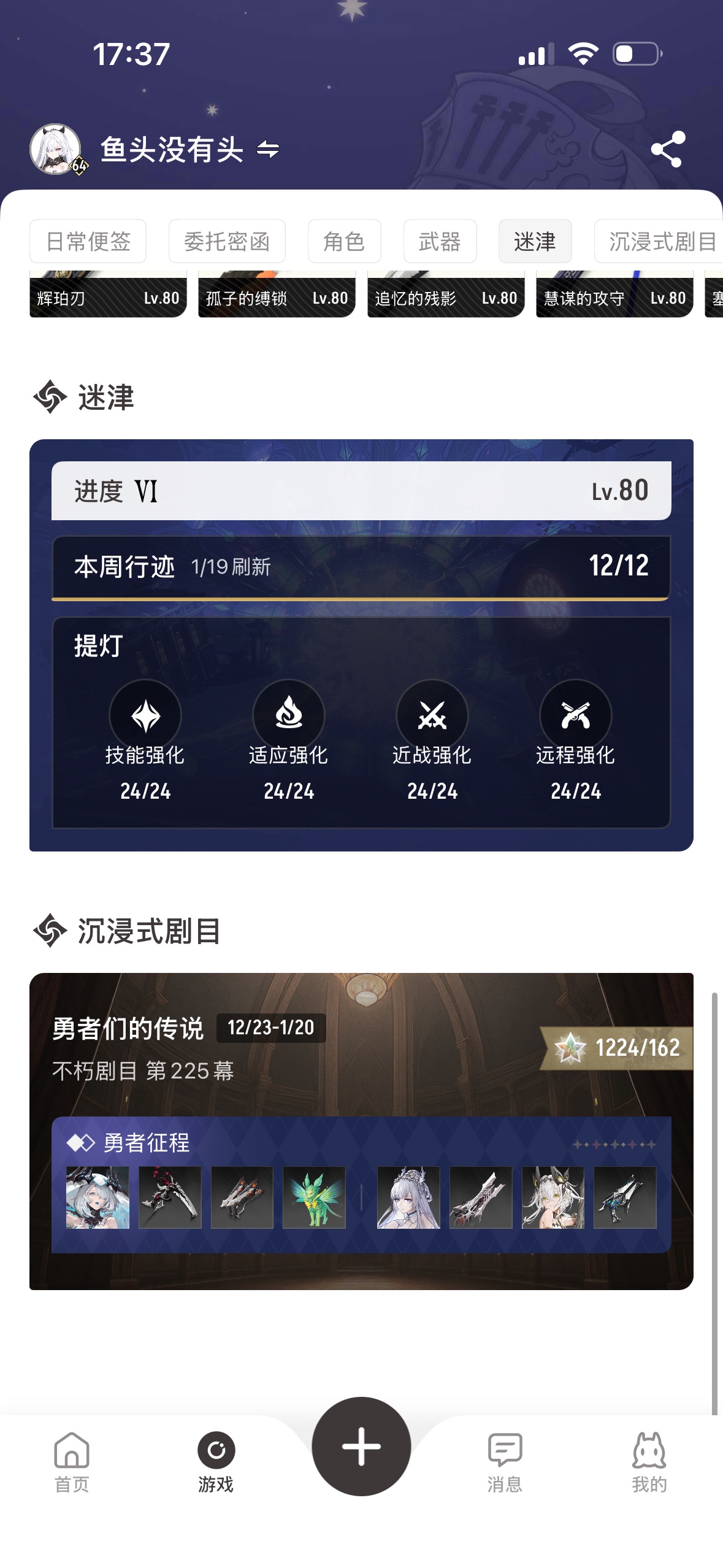The height and width of the screenshot is (1568, 723).
Task: Select the 迷津 tab
Action: [535, 241]
